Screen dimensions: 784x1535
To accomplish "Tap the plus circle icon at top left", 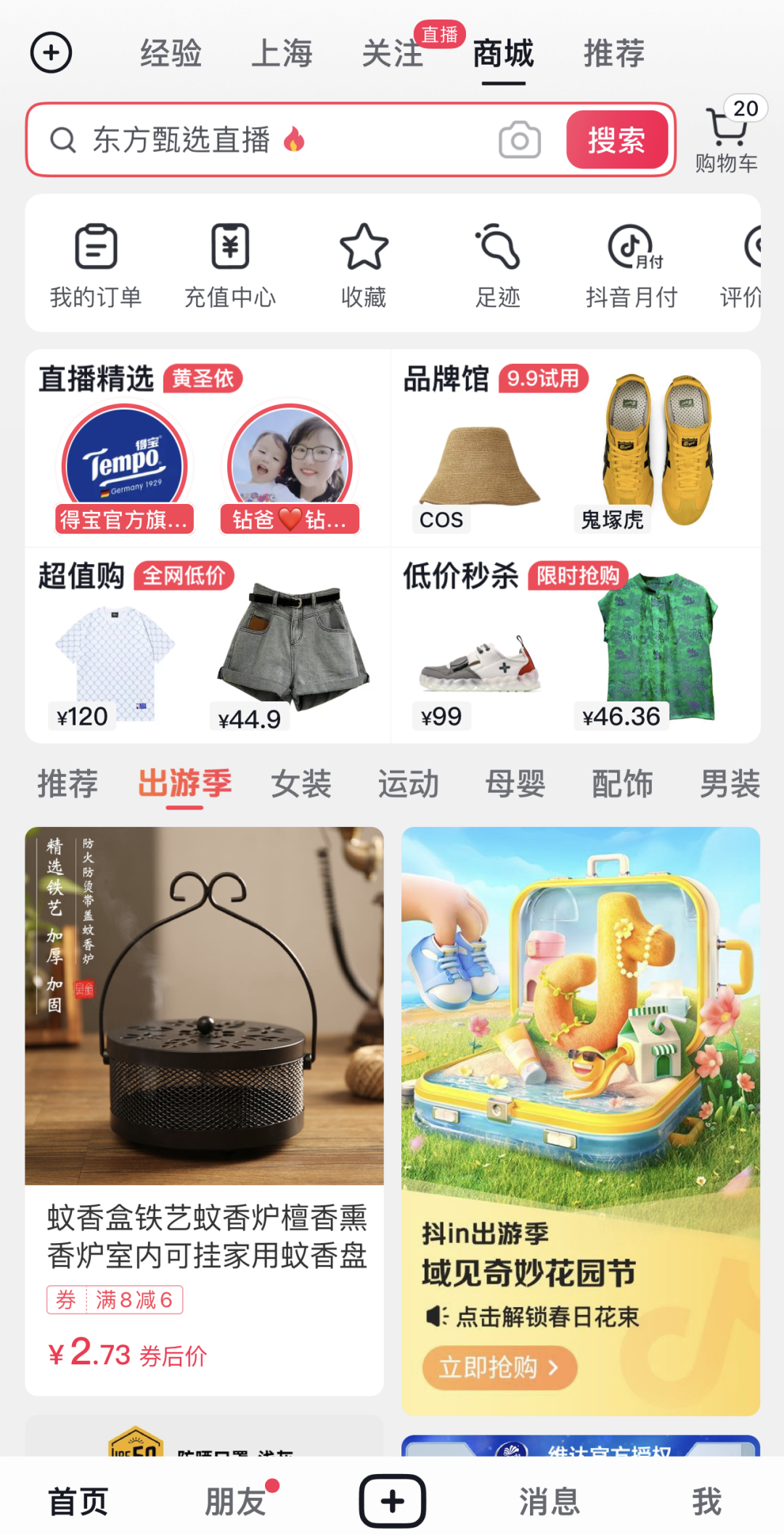I will click(51, 52).
